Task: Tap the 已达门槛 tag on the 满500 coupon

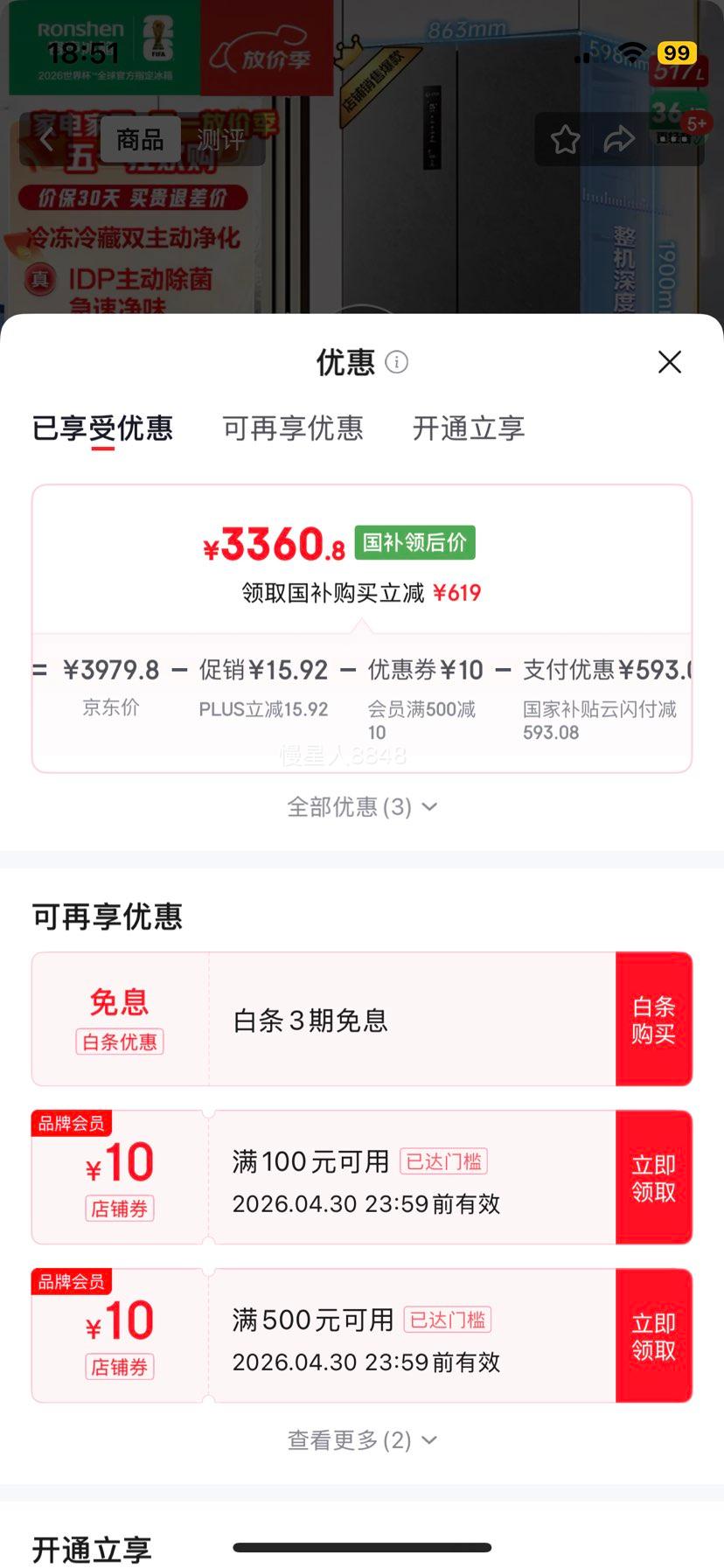Action: click(448, 1320)
